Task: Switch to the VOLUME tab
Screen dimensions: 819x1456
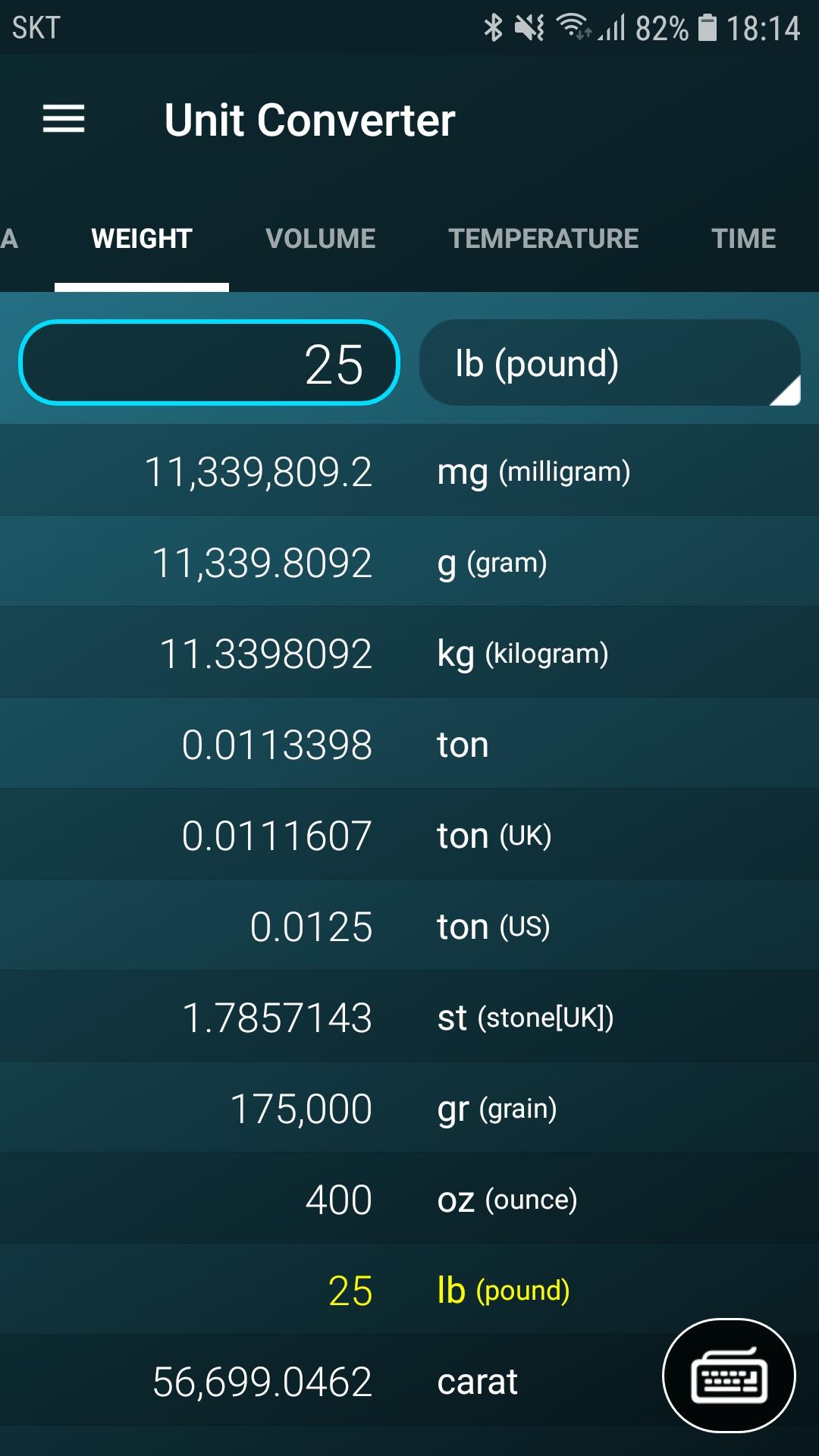Action: [320, 237]
